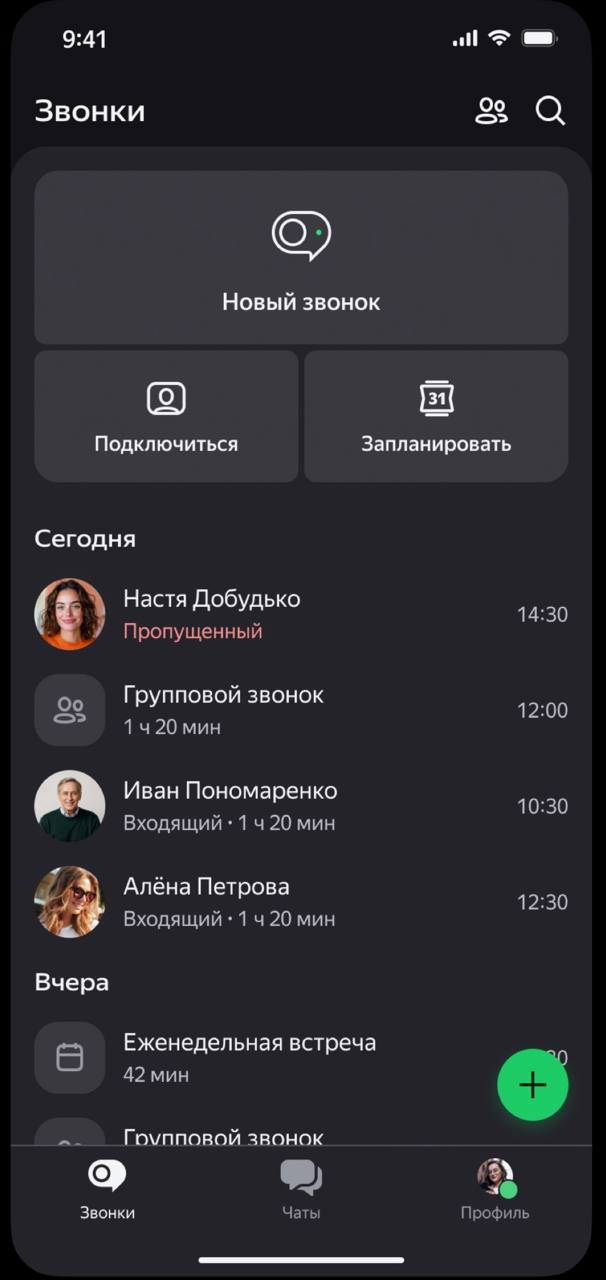Open the contacts icon in header

[x=491, y=111]
